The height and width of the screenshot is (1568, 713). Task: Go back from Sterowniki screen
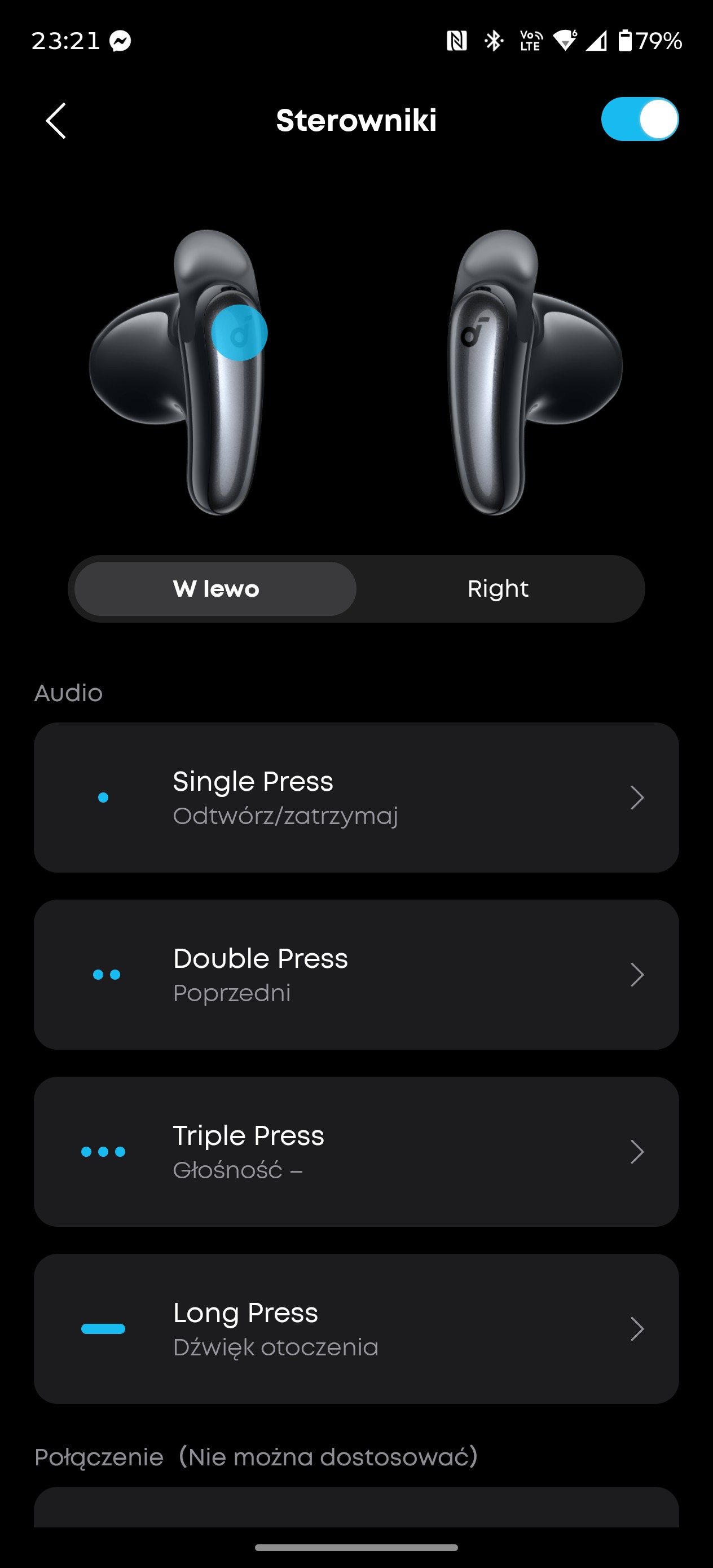56,120
